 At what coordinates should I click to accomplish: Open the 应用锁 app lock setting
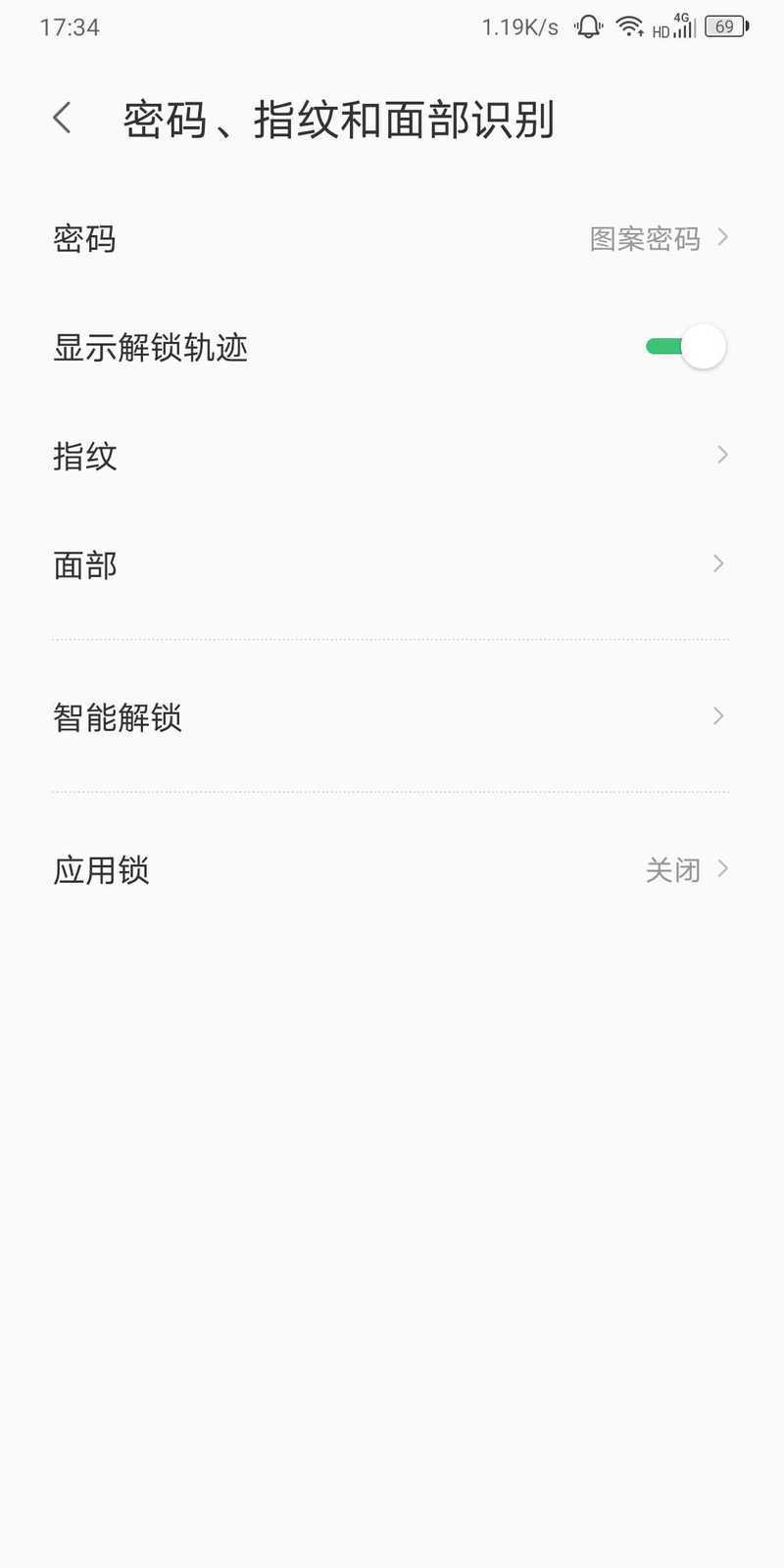tap(392, 869)
